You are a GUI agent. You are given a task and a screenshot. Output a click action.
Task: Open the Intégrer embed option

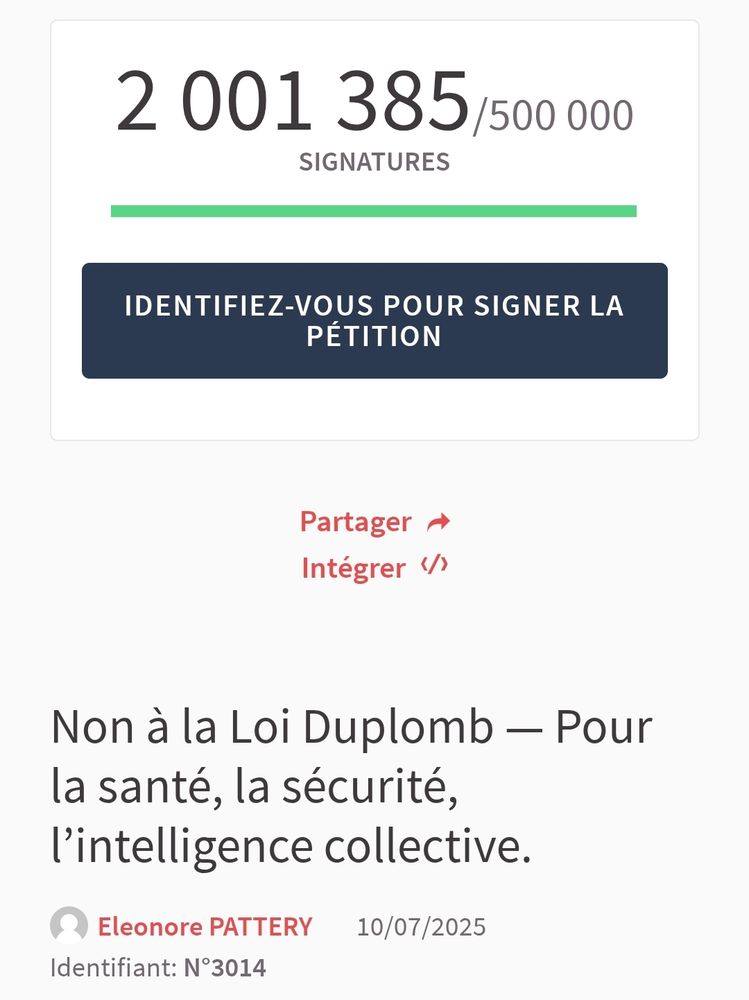tap(374, 568)
